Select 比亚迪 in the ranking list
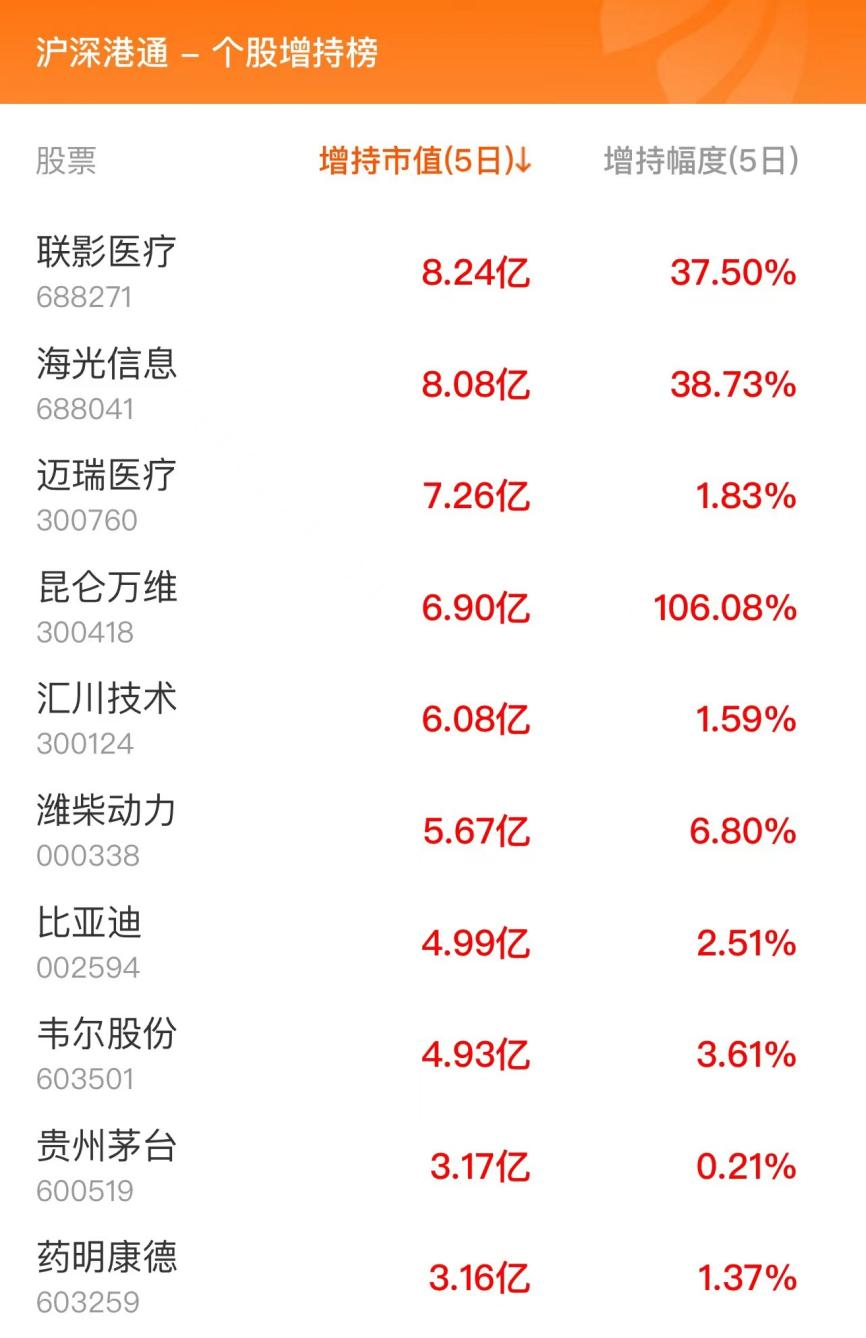This screenshot has width=866, height=1338. click(x=88, y=925)
